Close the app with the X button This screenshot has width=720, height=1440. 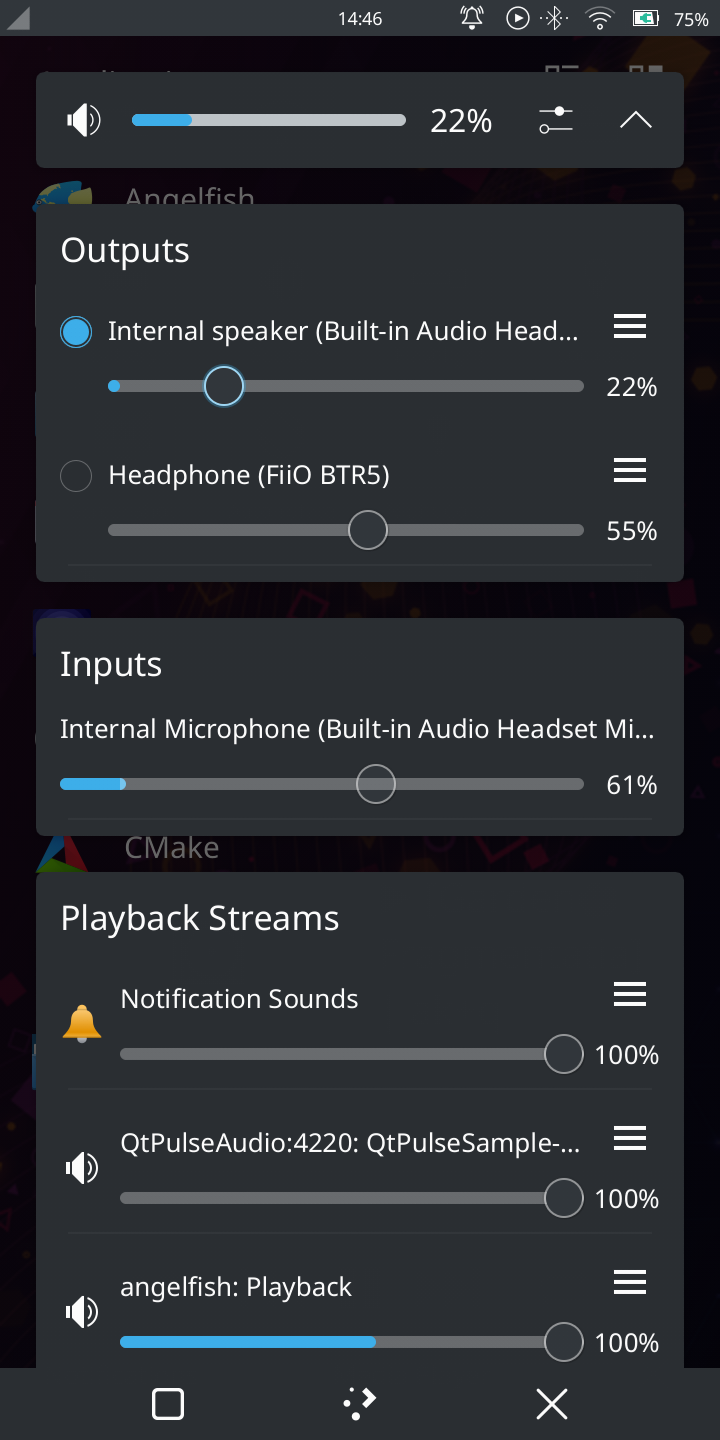point(552,1404)
